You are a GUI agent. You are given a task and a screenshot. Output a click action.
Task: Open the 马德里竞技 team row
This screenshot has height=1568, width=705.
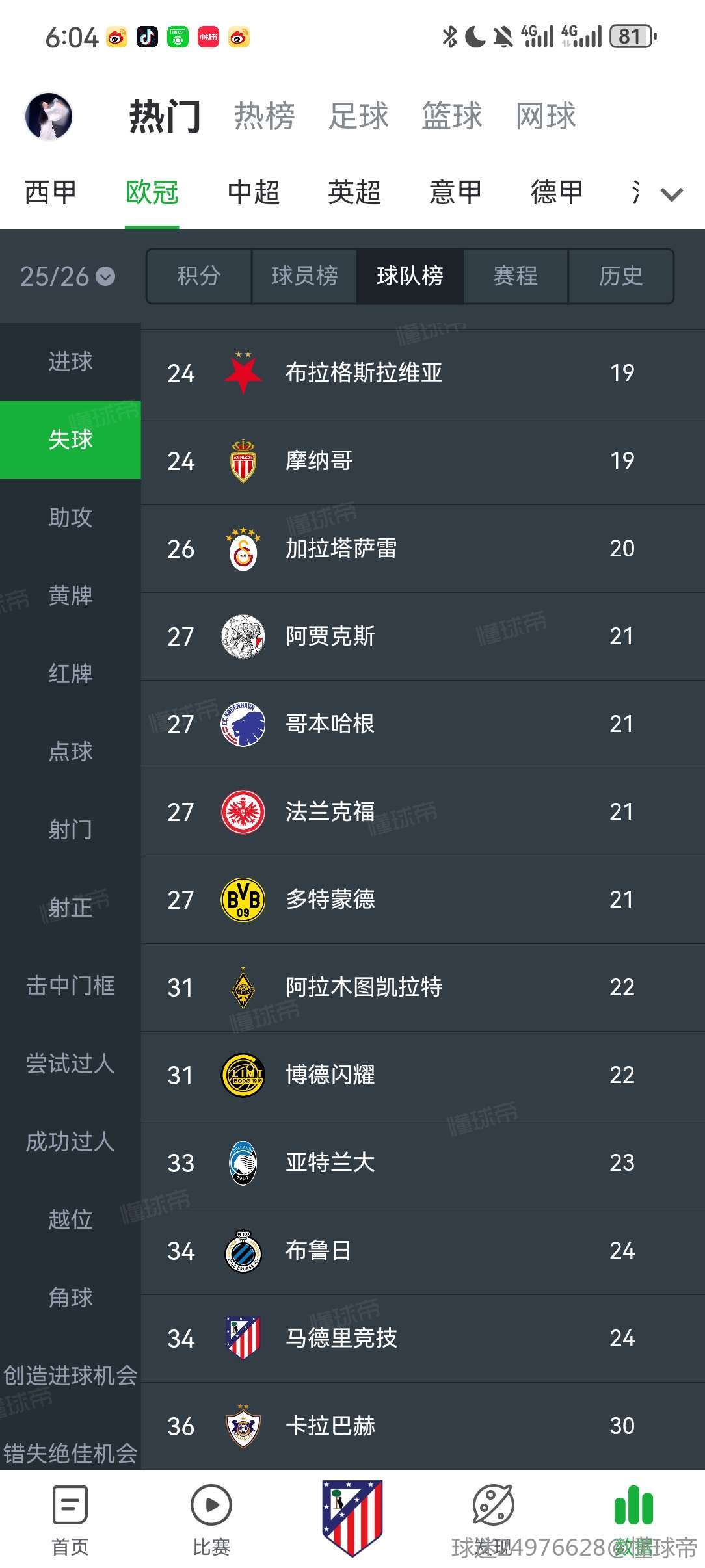[423, 1338]
